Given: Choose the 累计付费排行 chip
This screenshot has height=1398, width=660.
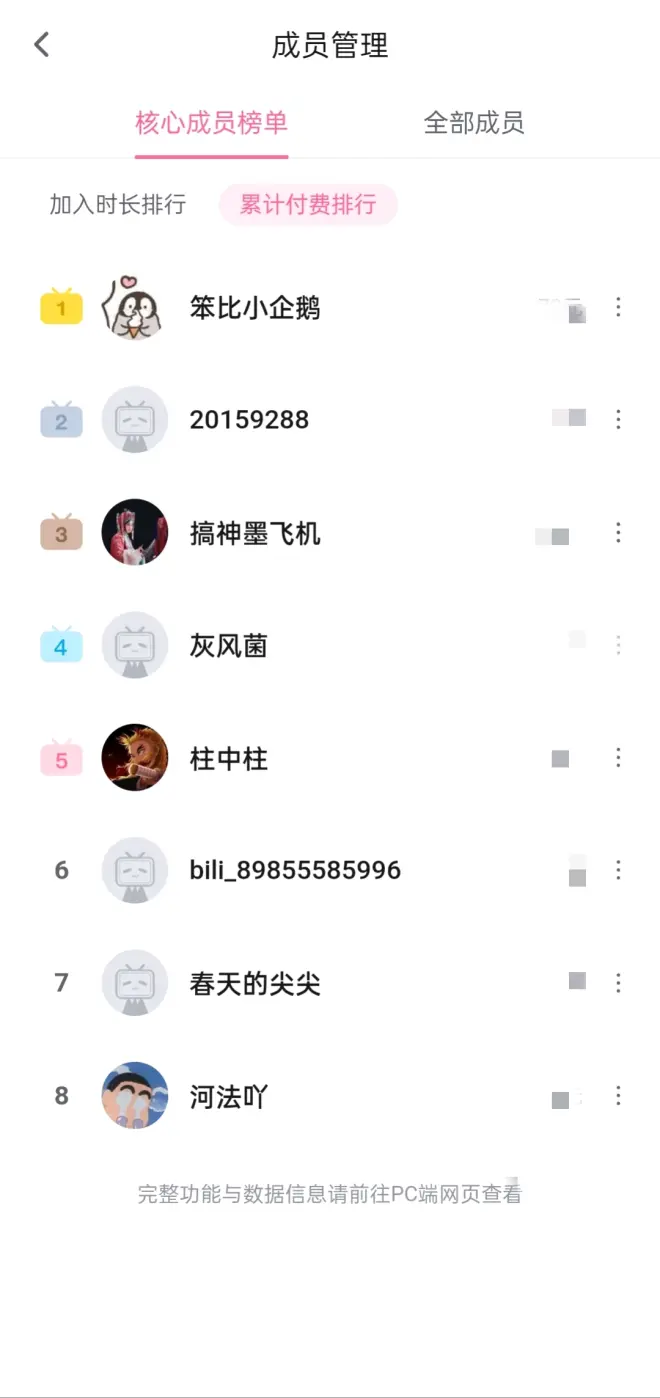Looking at the screenshot, I should click(x=308, y=205).
